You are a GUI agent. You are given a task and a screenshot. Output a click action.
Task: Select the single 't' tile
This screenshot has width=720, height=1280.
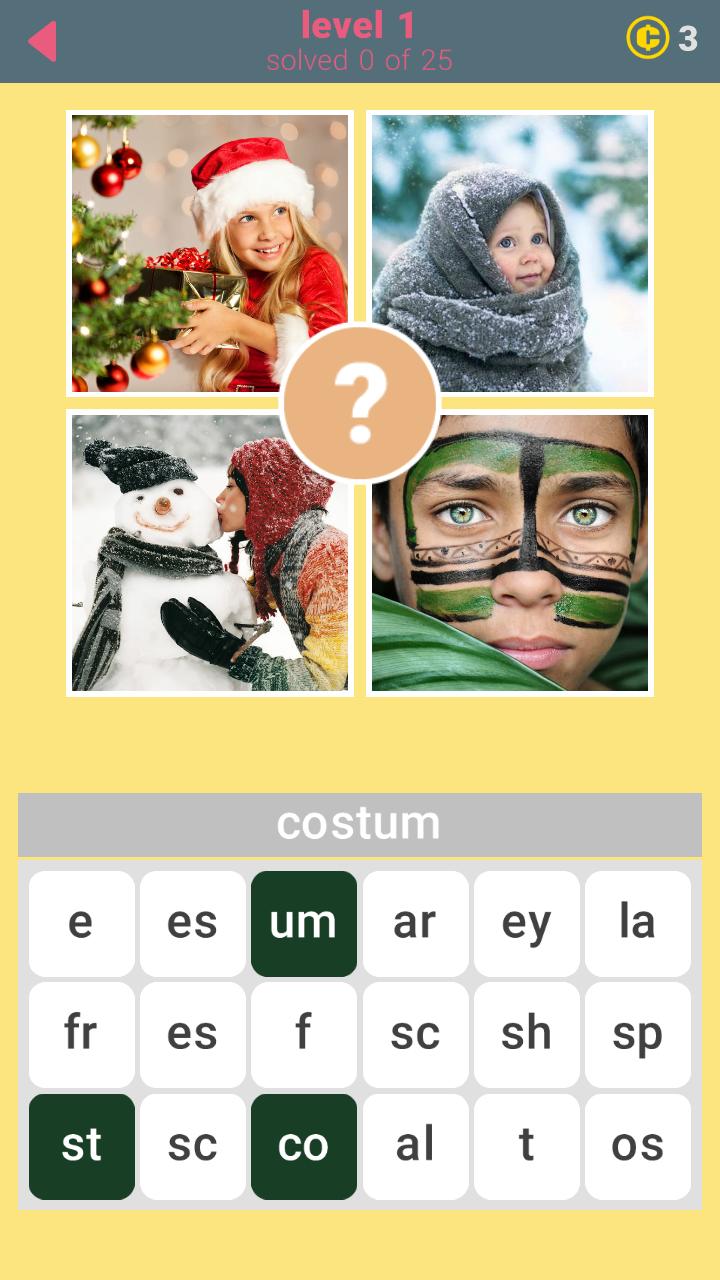pyautogui.click(x=526, y=1146)
